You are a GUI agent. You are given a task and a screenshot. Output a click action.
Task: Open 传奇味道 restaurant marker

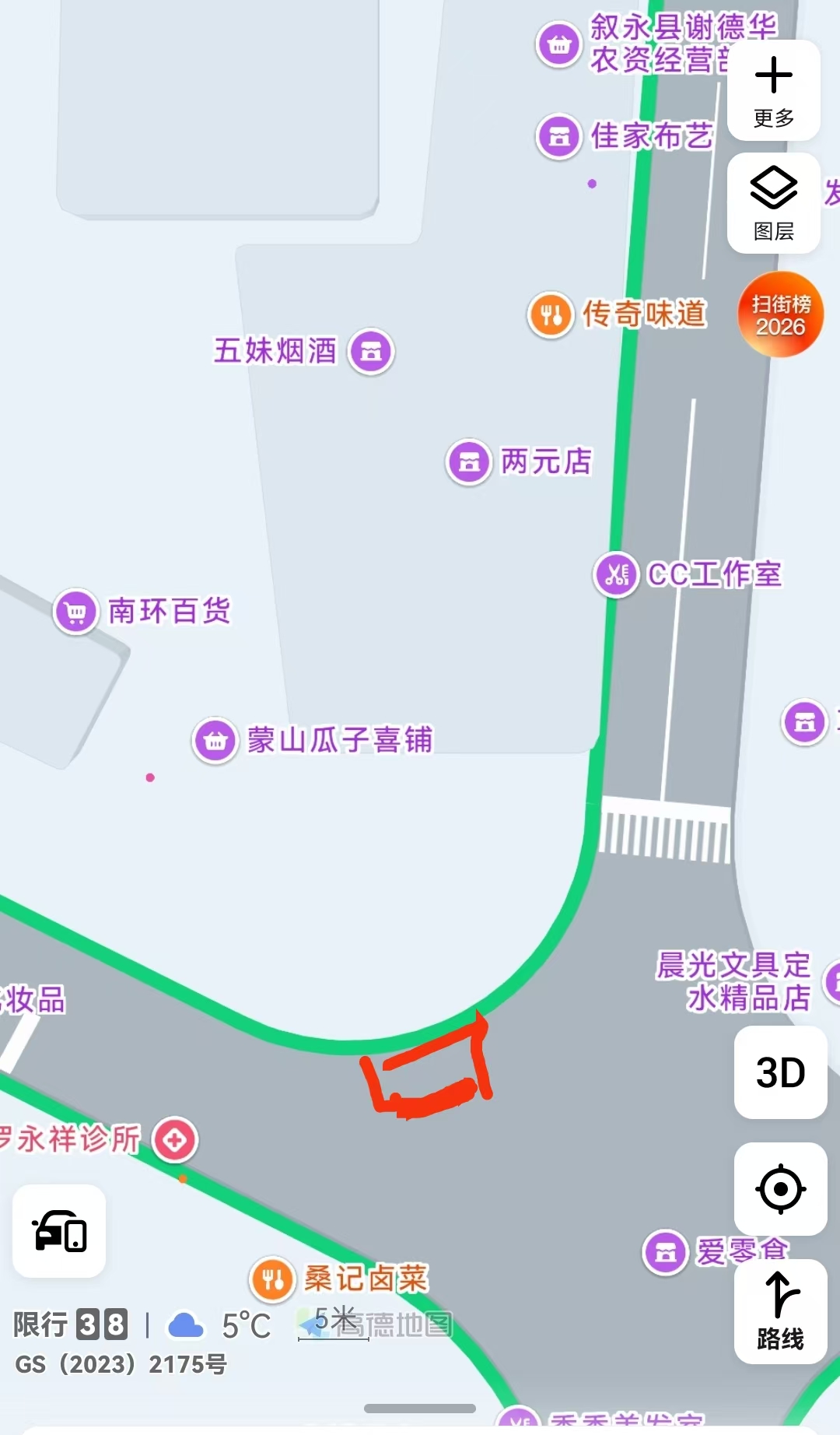coord(551,315)
